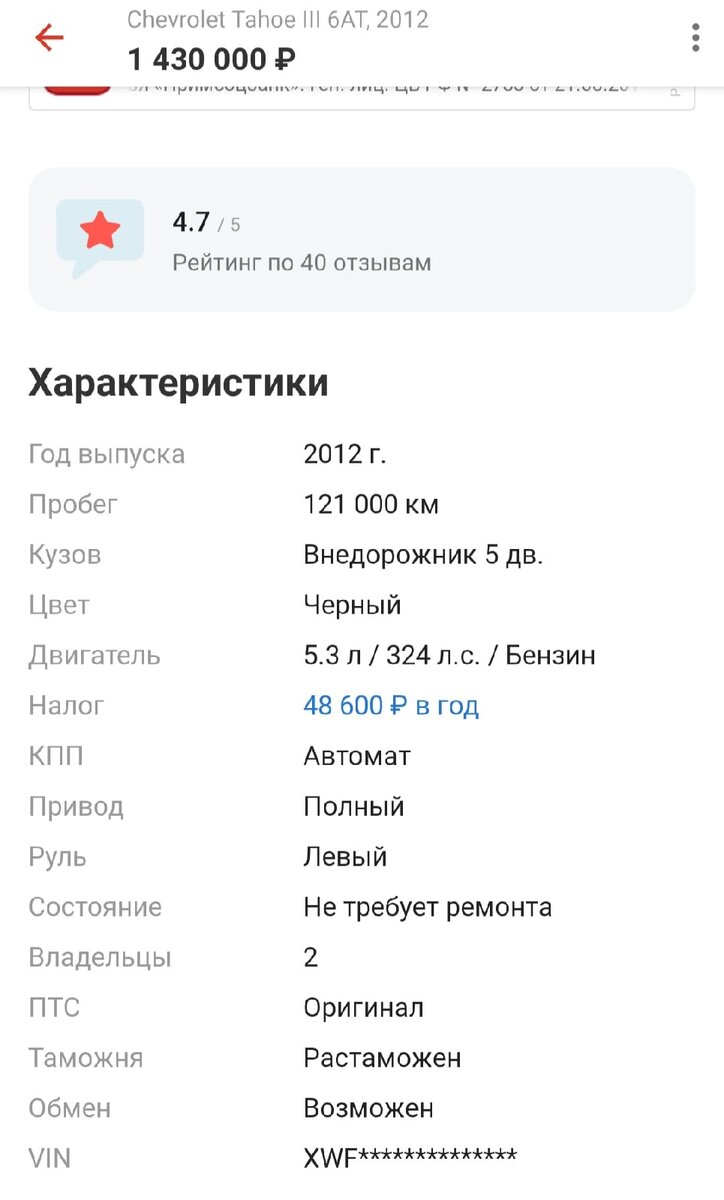Open the 4.7 rating reviews card
The image size is (724, 1200).
(x=362, y=239)
